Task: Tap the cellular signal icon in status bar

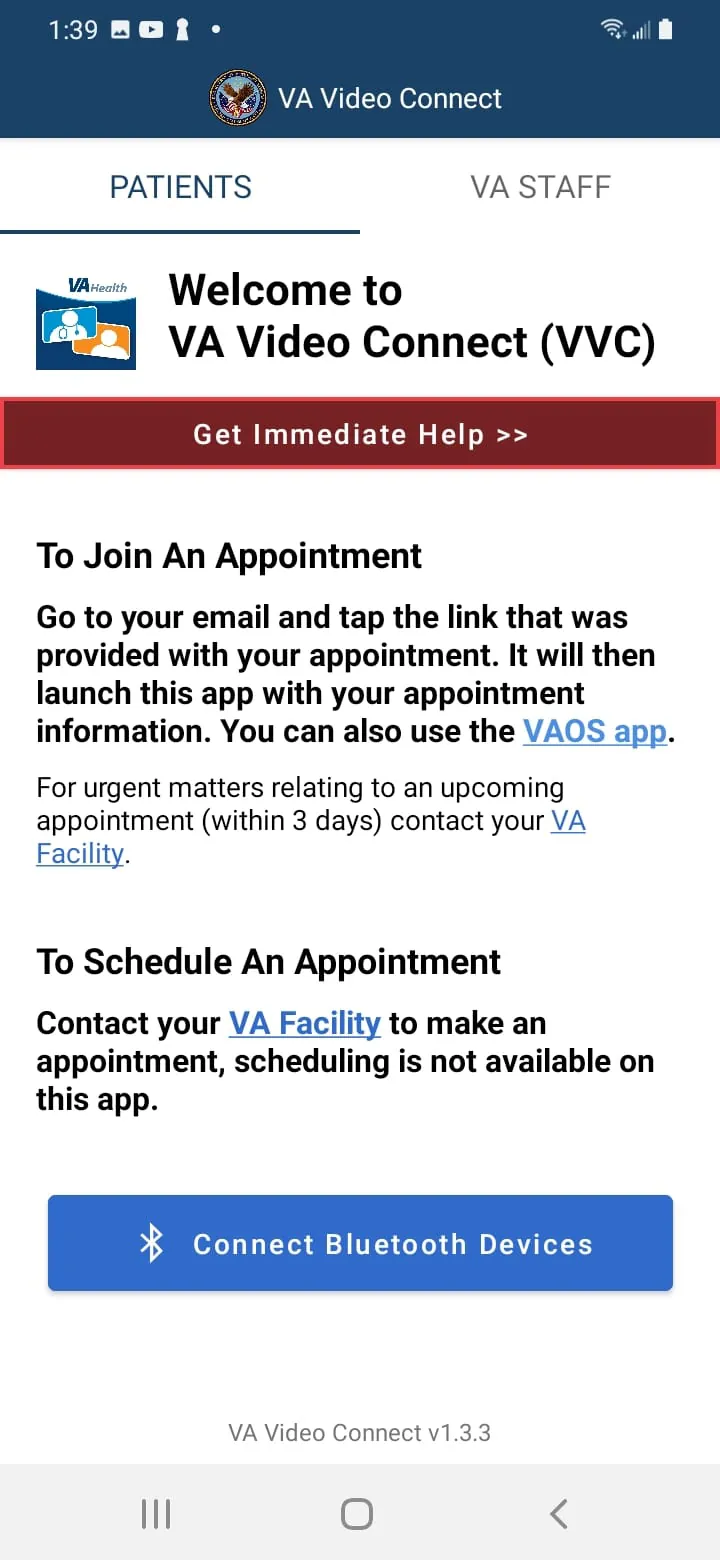Action: [x=642, y=31]
